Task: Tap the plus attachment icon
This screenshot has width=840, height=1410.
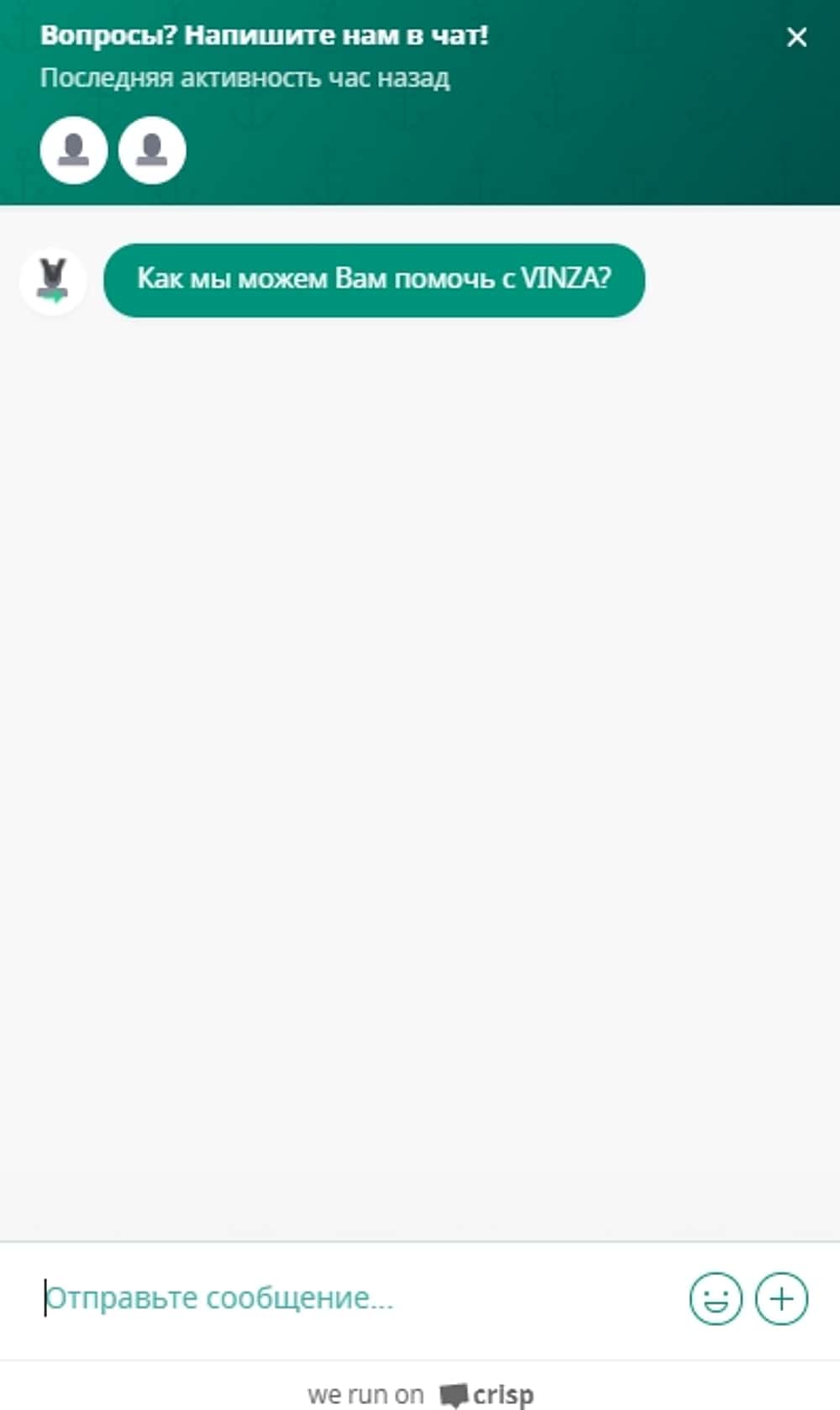Action: (x=781, y=1298)
